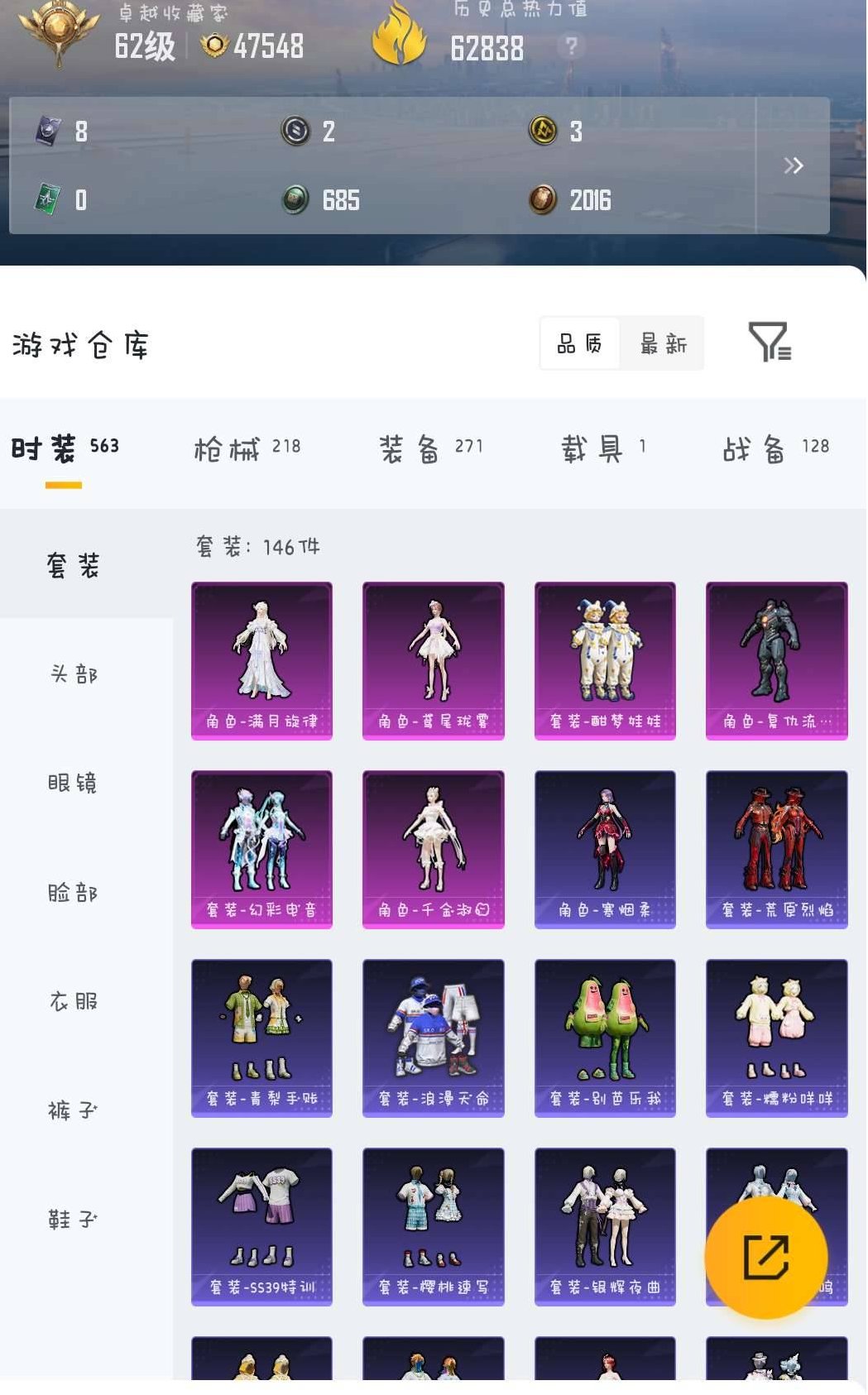Select the 头部 category

coord(74,674)
